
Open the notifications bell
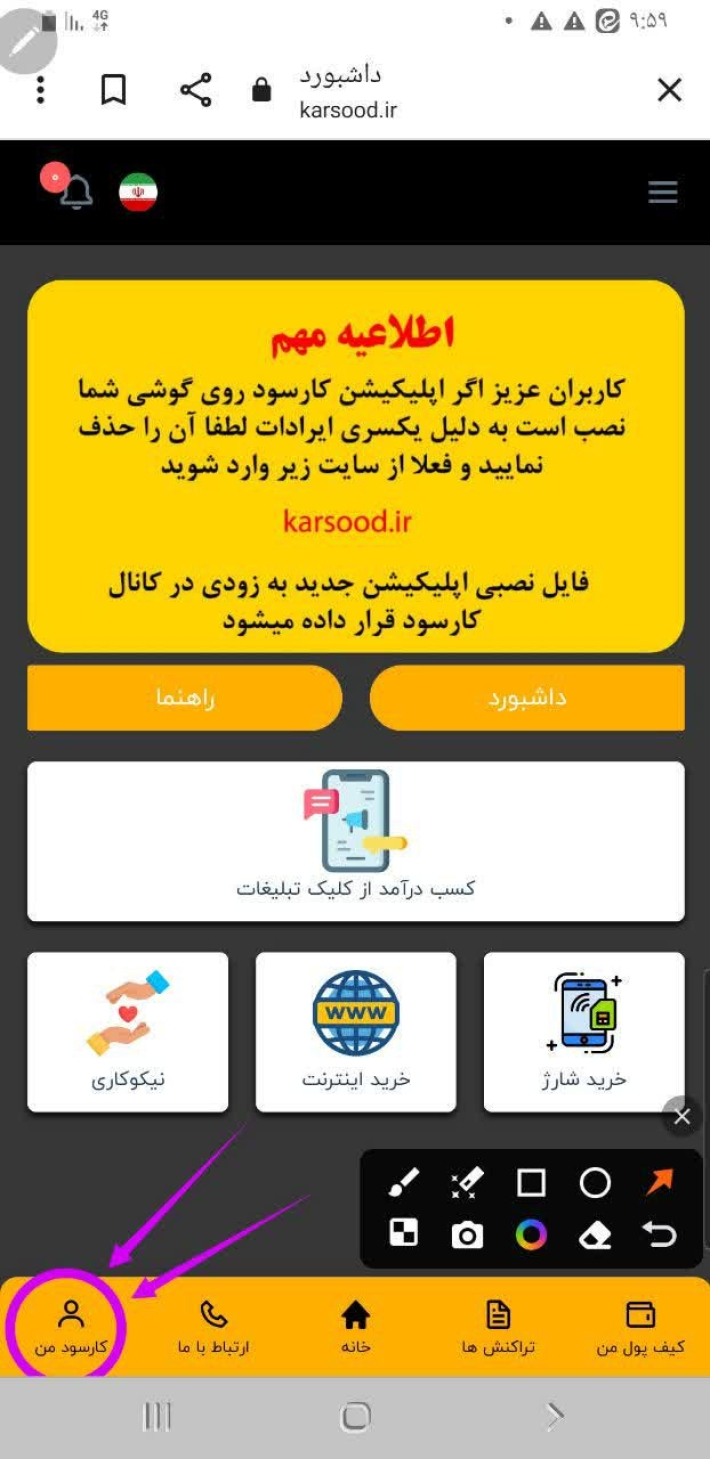coord(76,192)
